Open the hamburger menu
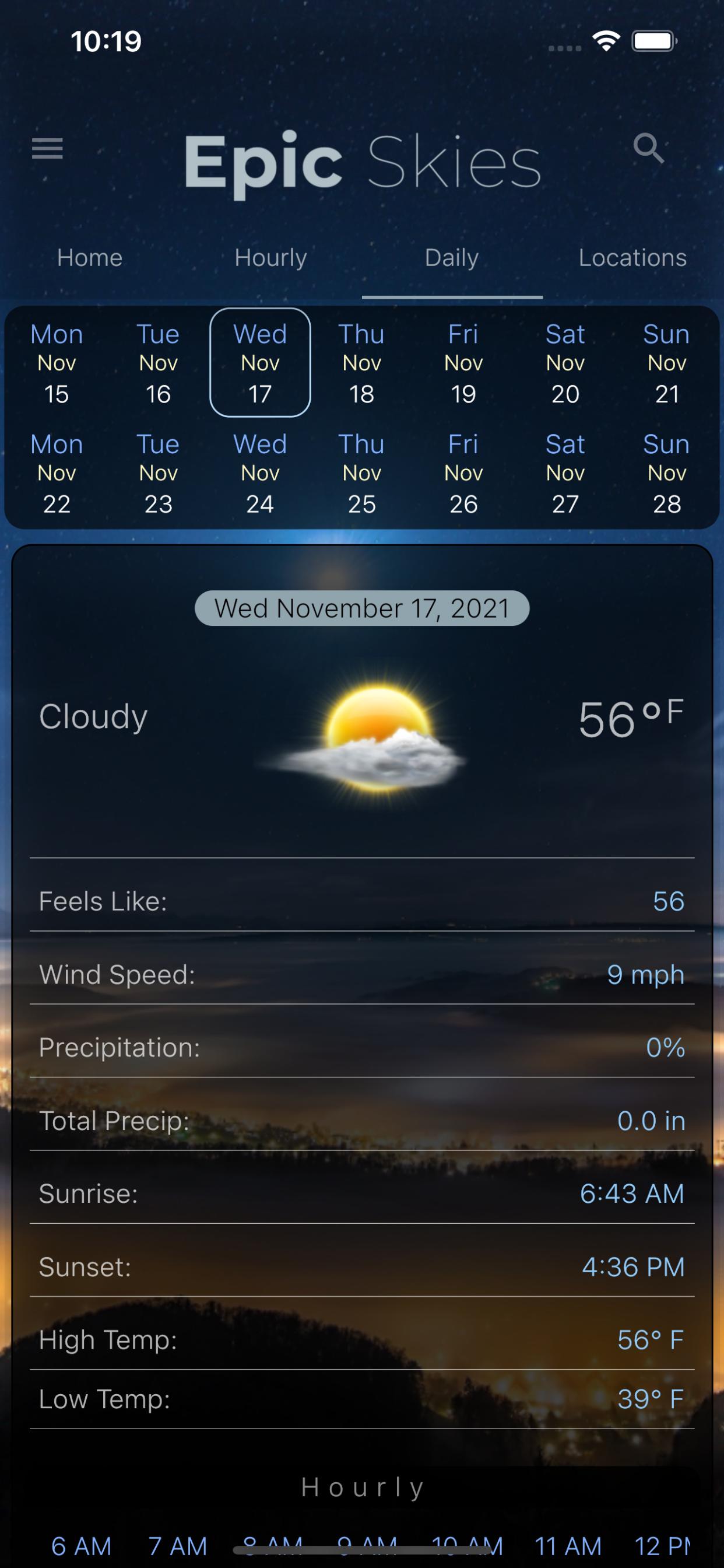Viewport: 724px width, 1568px height. coord(47,149)
